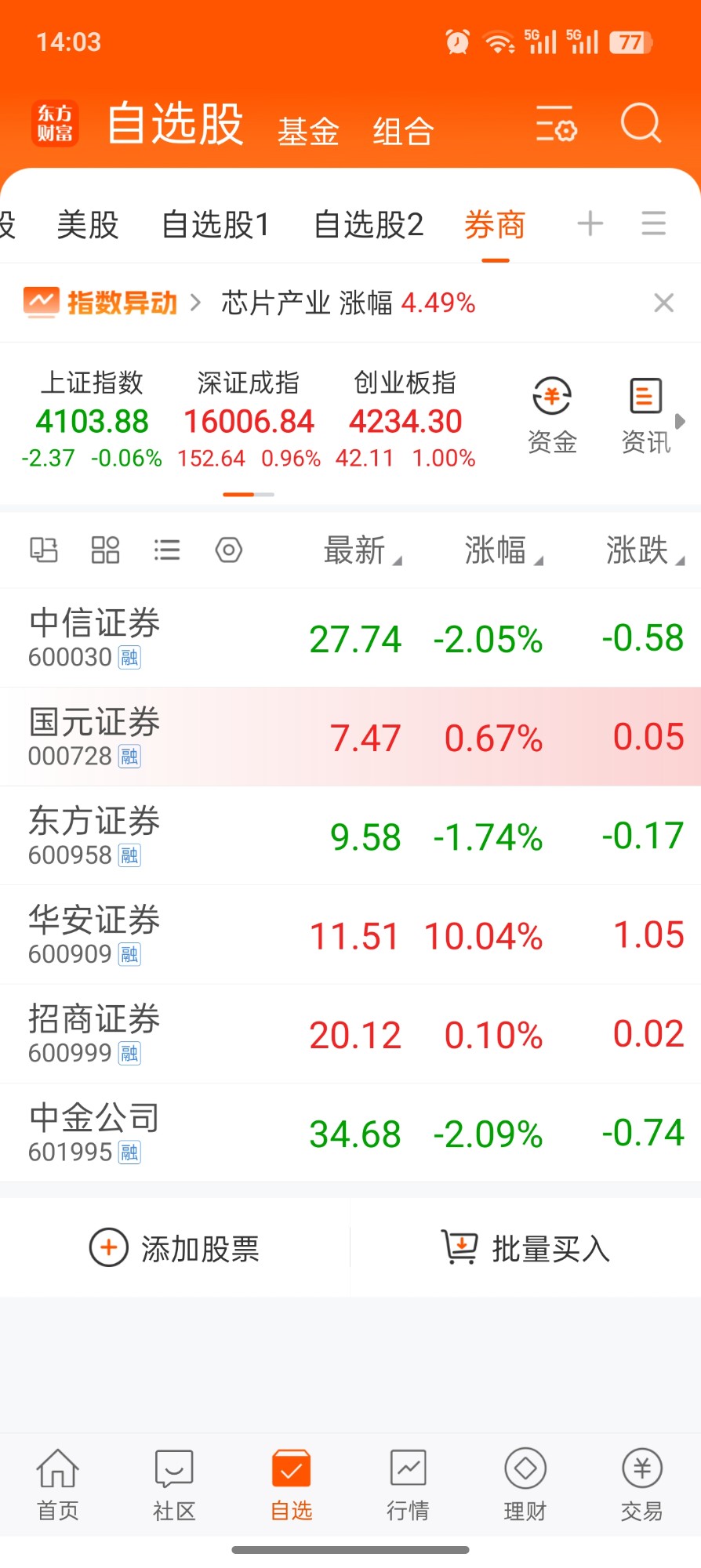Select the 自选股1 watchlist tab
This screenshot has width=701, height=1568.
216,225
